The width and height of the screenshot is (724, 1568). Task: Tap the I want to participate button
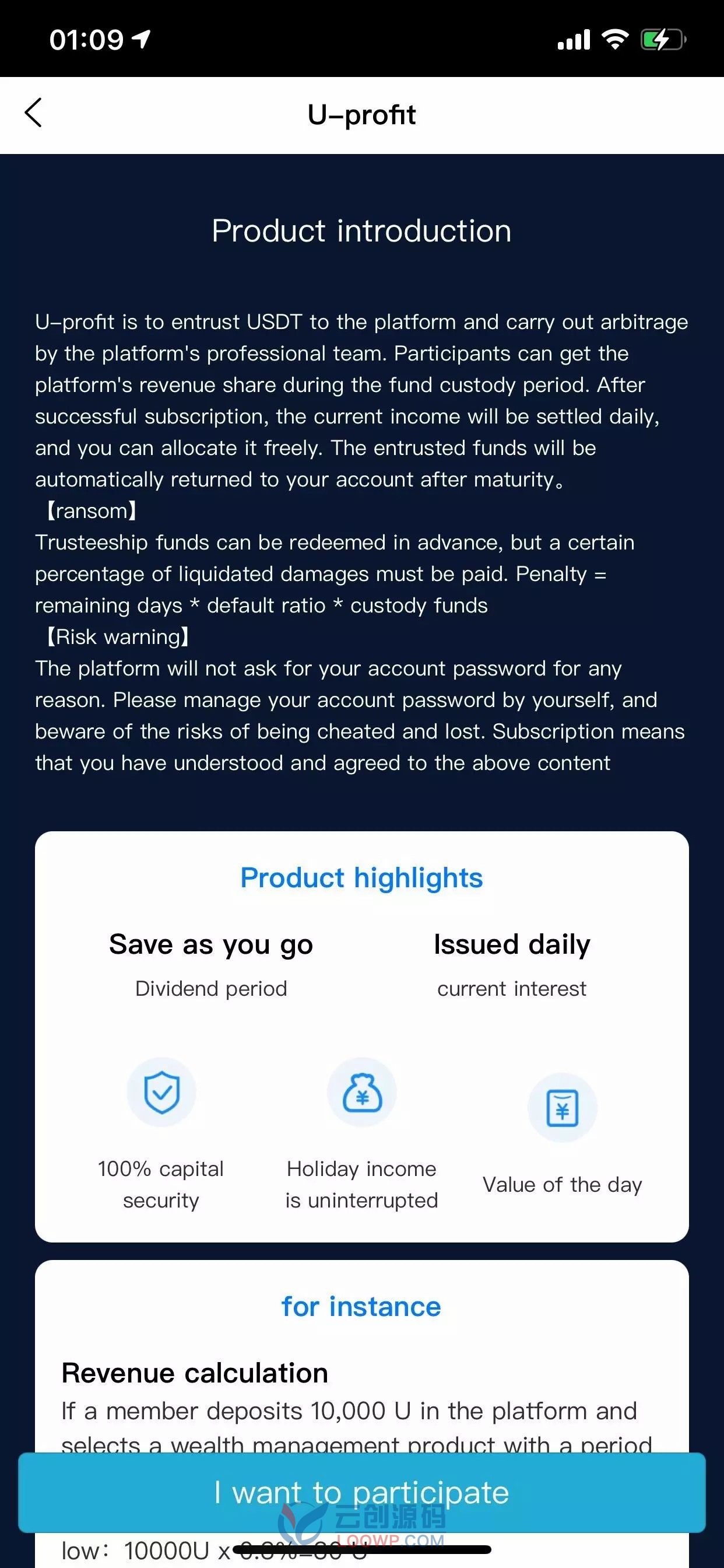tap(362, 1493)
